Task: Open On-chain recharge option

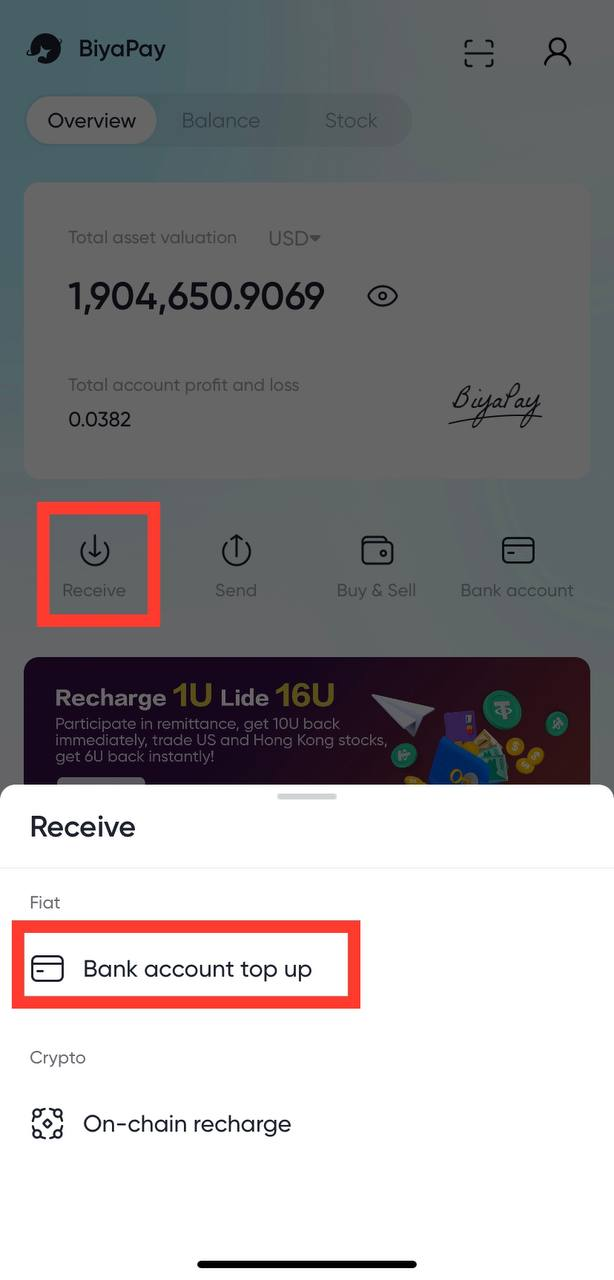Action: pyautogui.click(x=186, y=1123)
